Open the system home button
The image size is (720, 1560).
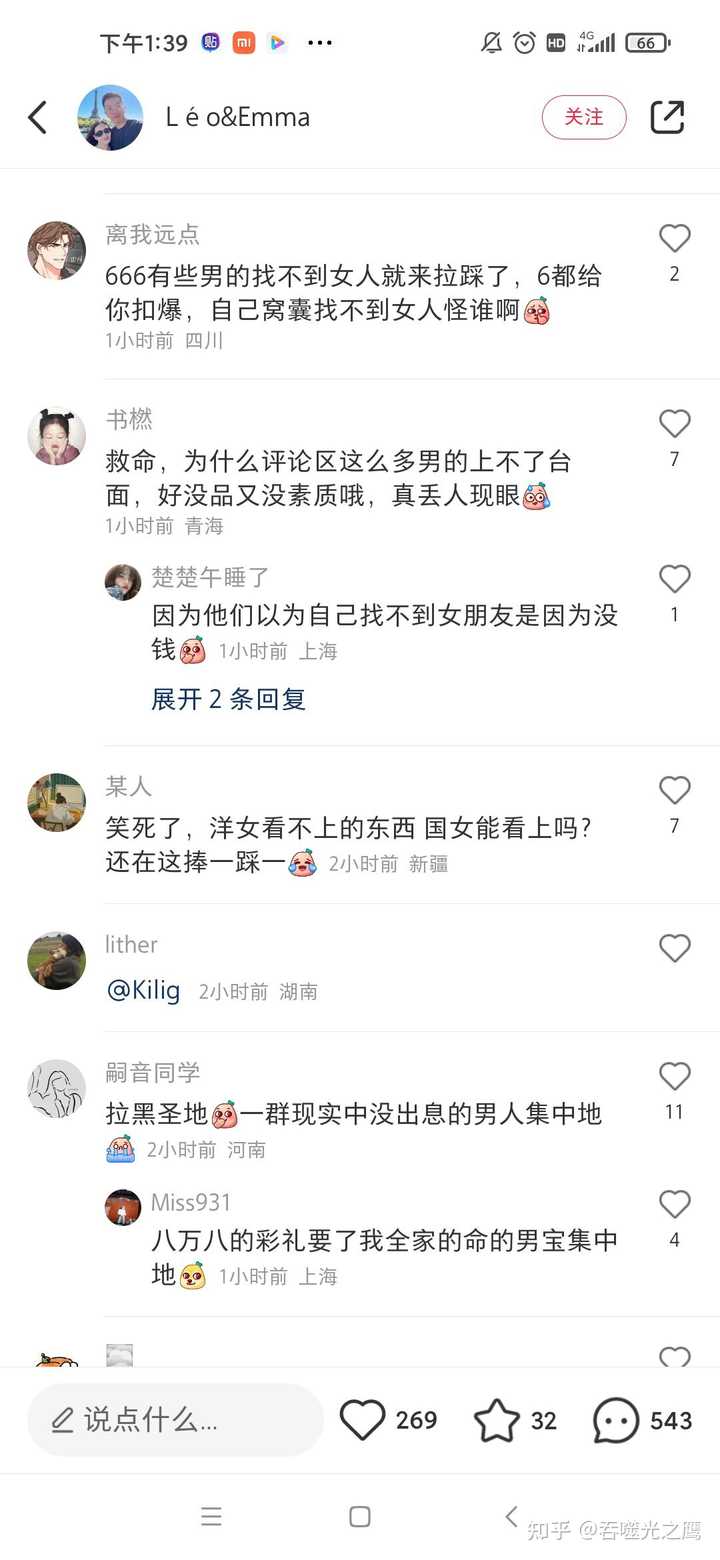[x=360, y=1517]
